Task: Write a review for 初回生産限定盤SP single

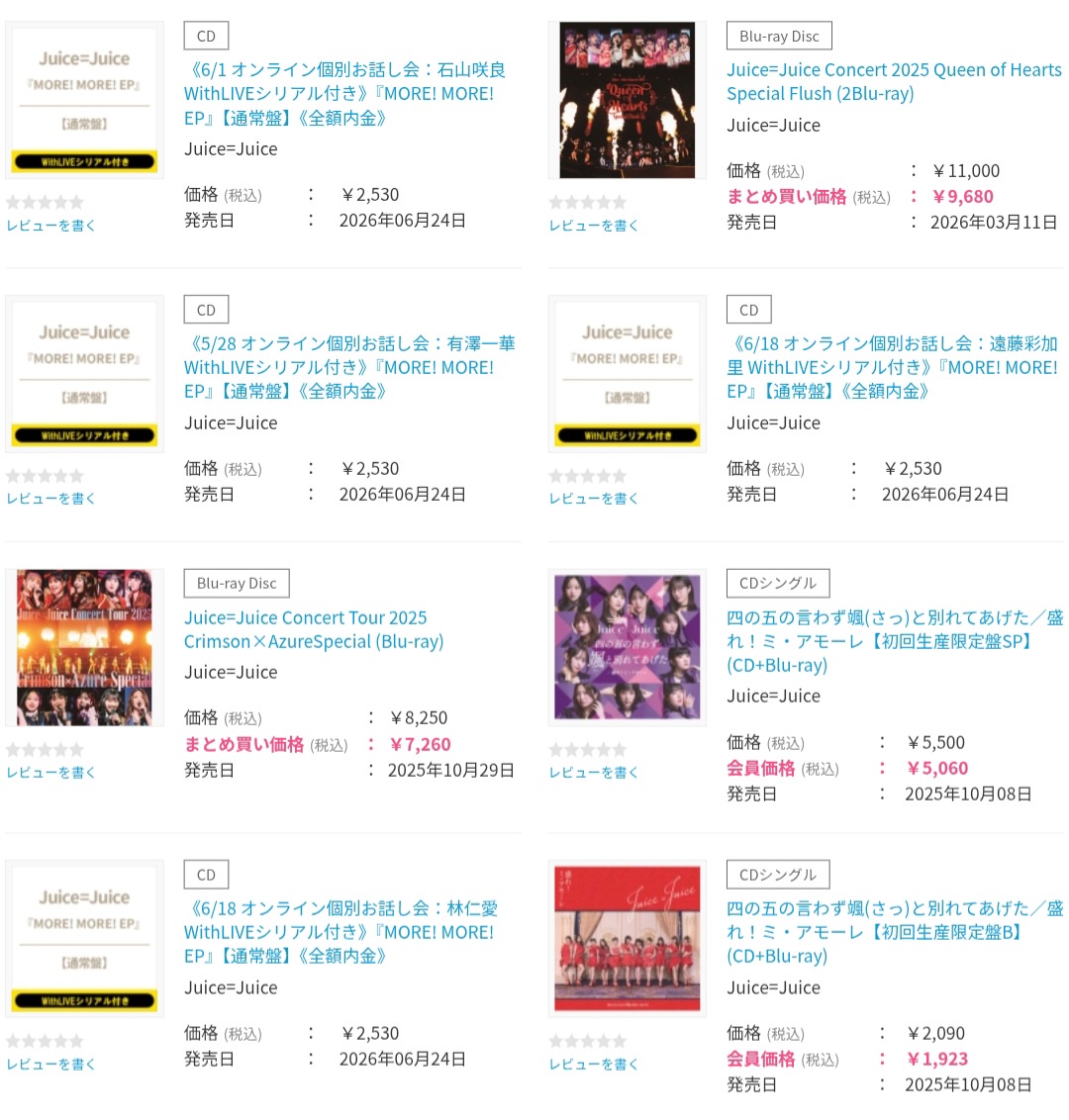Action: click(594, 773)
